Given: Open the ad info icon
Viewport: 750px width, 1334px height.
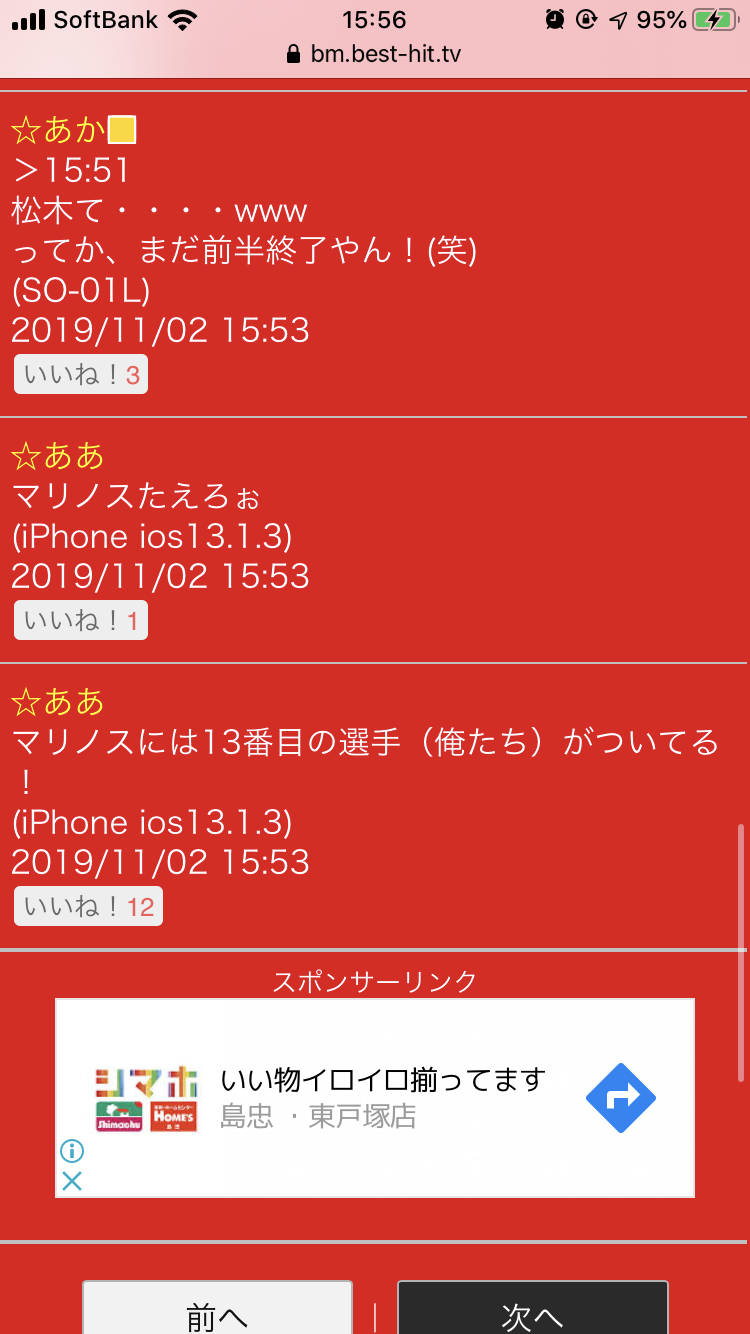Looking at the screenshot, I should coord(72,1151).
